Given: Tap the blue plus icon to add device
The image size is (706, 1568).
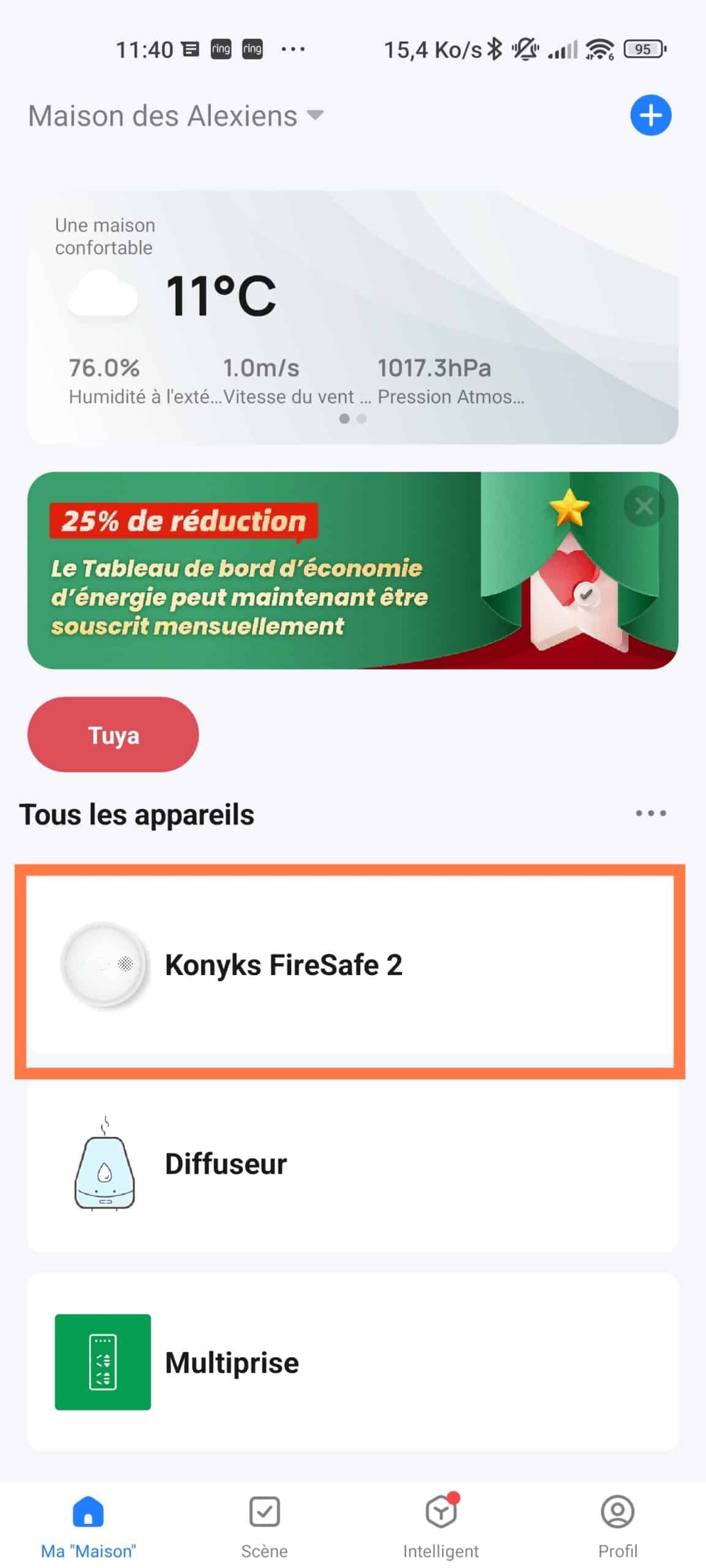Looking at the screenshot, I should (x=650, y=115).
